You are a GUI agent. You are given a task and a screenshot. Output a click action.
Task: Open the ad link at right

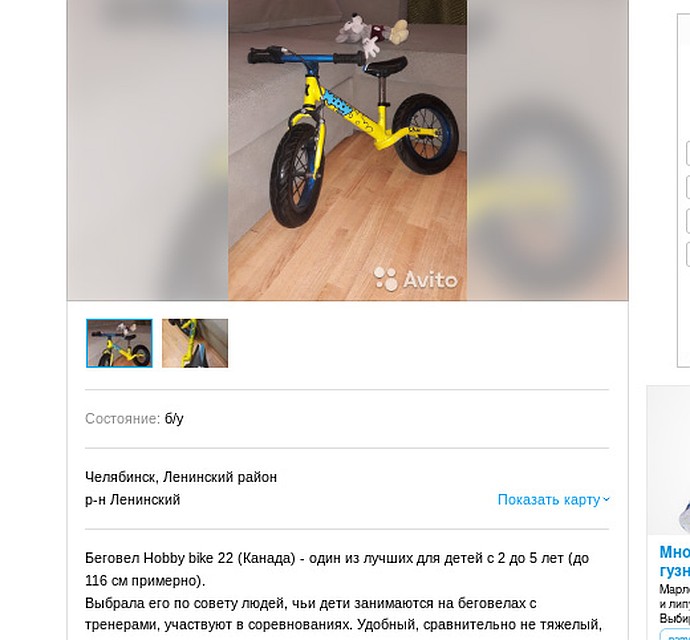tap(674, 560)
